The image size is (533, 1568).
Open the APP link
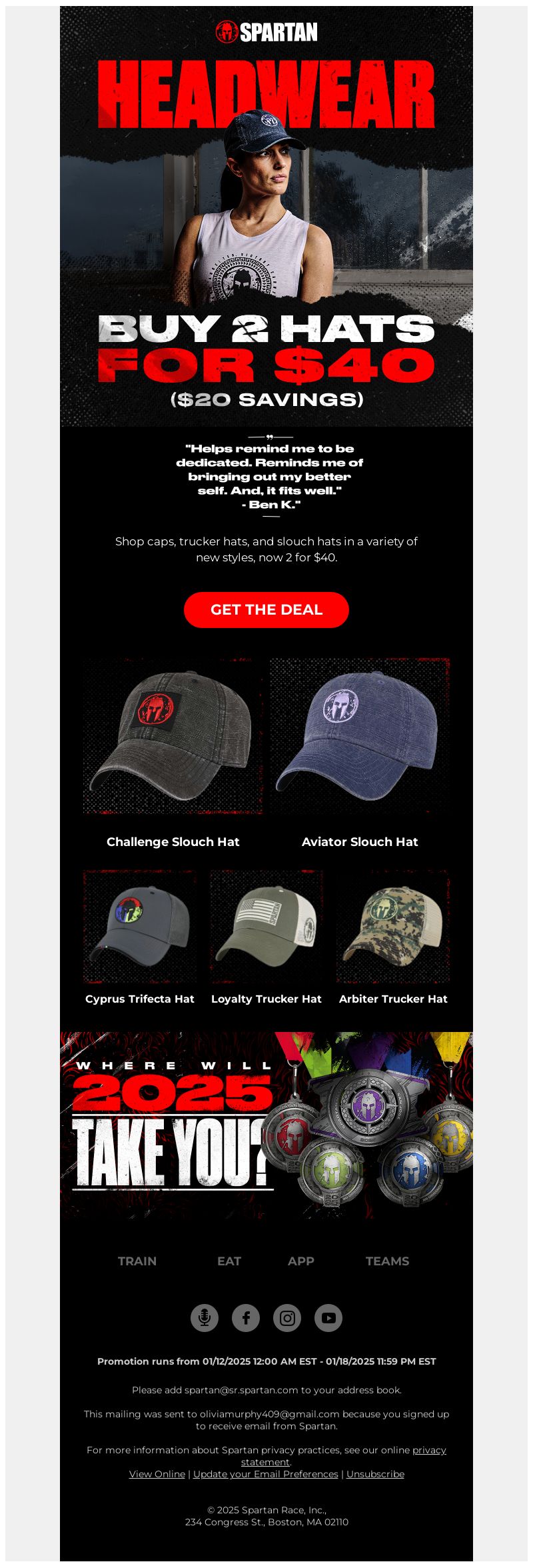301,1261
